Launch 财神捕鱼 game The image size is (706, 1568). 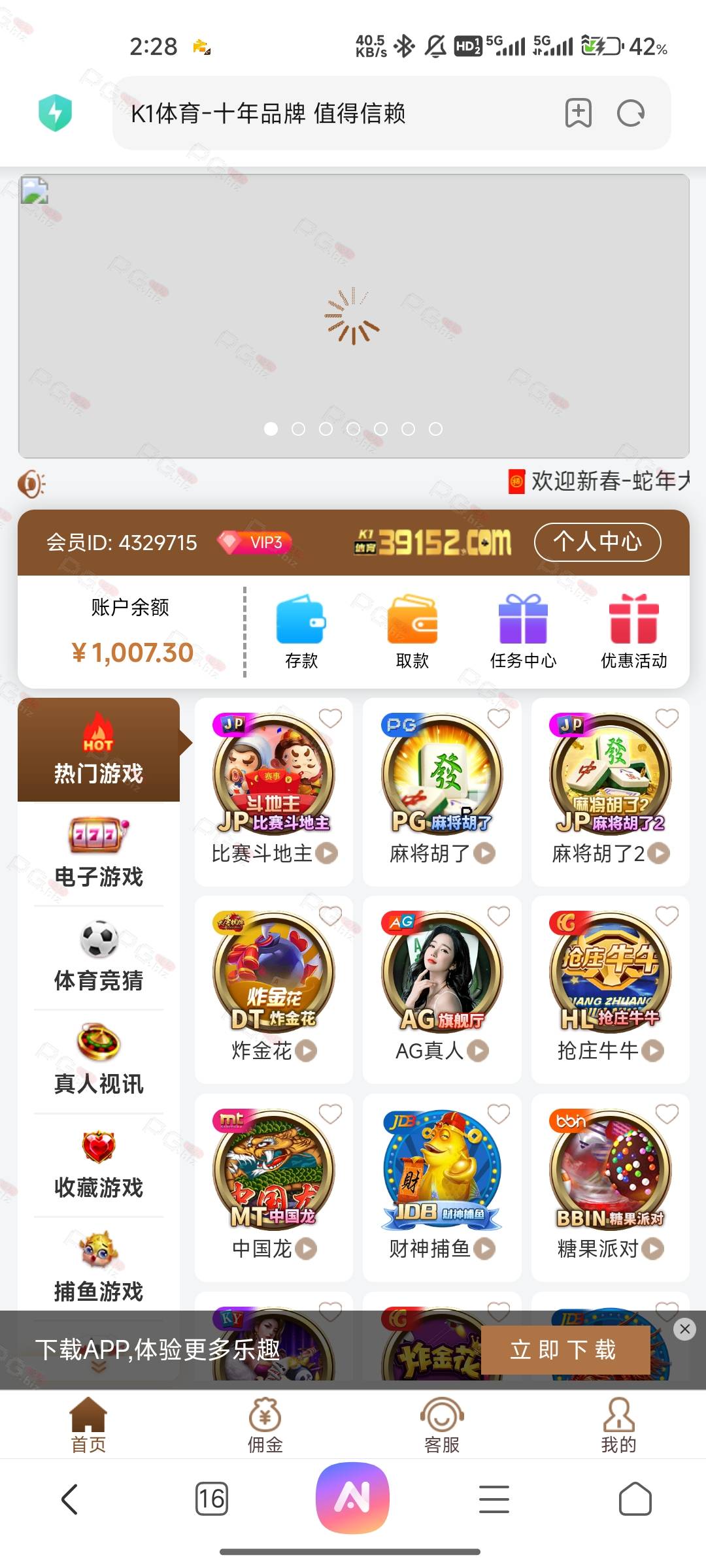click(442, 1187)
